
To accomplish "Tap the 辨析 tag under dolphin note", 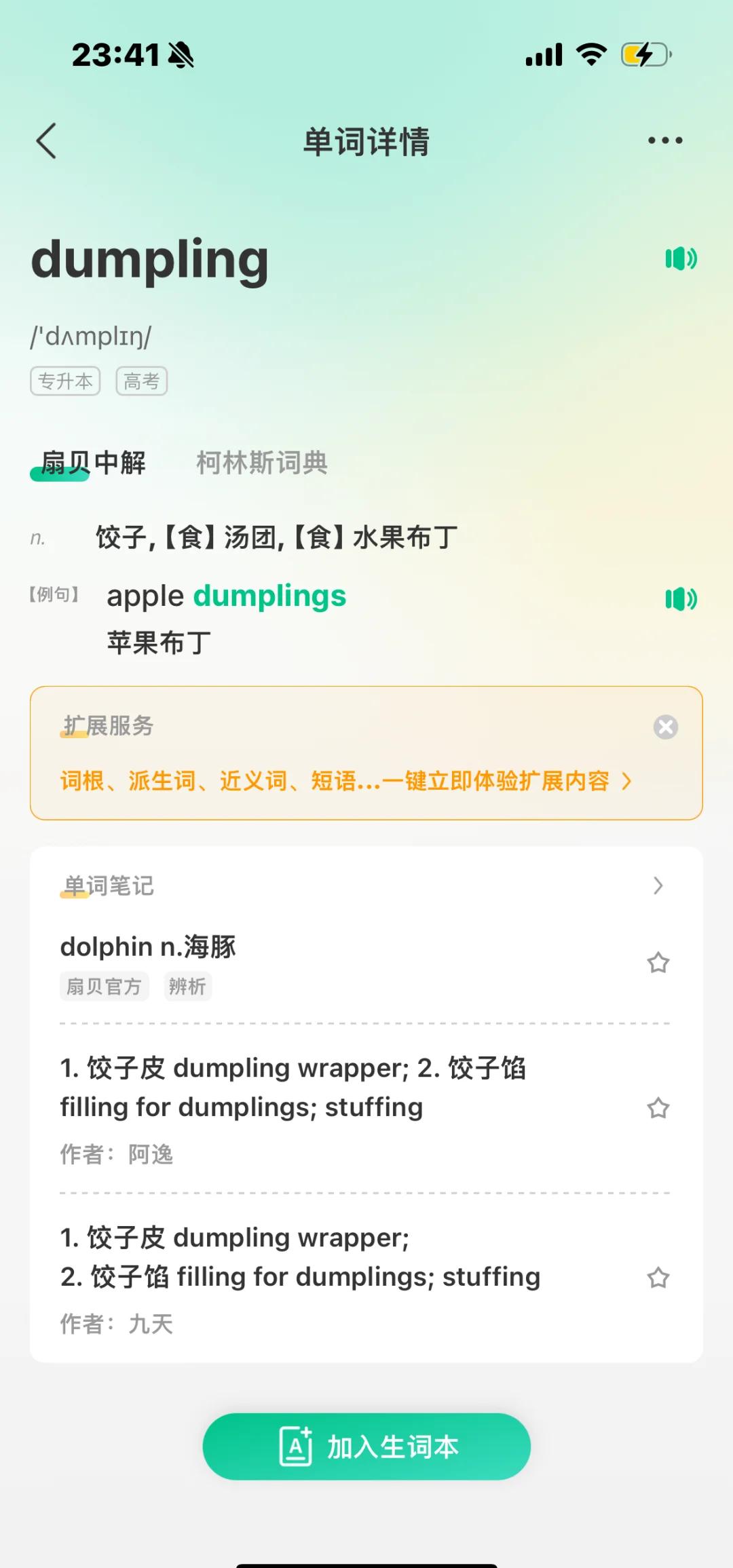I will click(187, 987).
